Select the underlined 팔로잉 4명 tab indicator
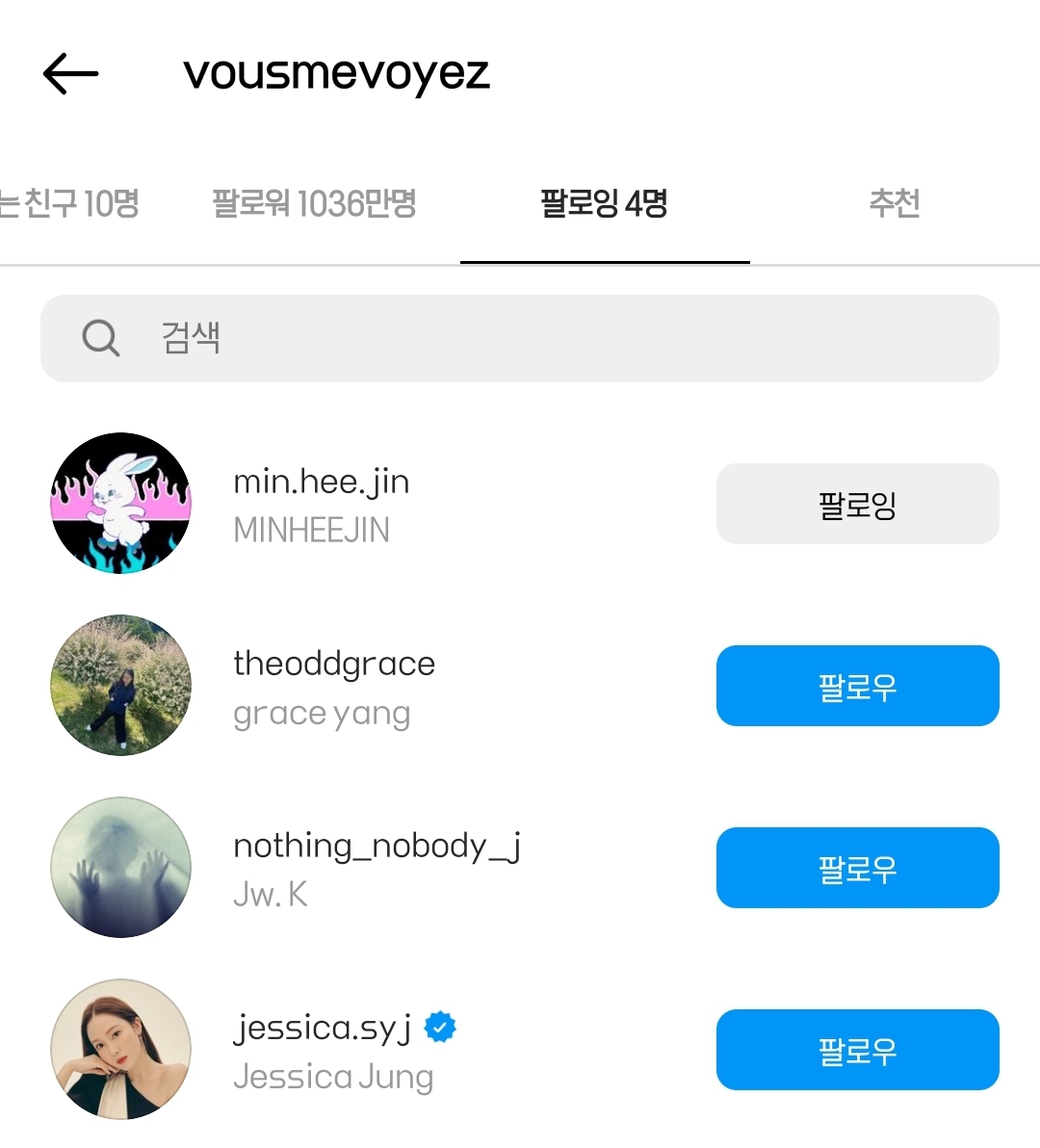 (x=605, y=204)
